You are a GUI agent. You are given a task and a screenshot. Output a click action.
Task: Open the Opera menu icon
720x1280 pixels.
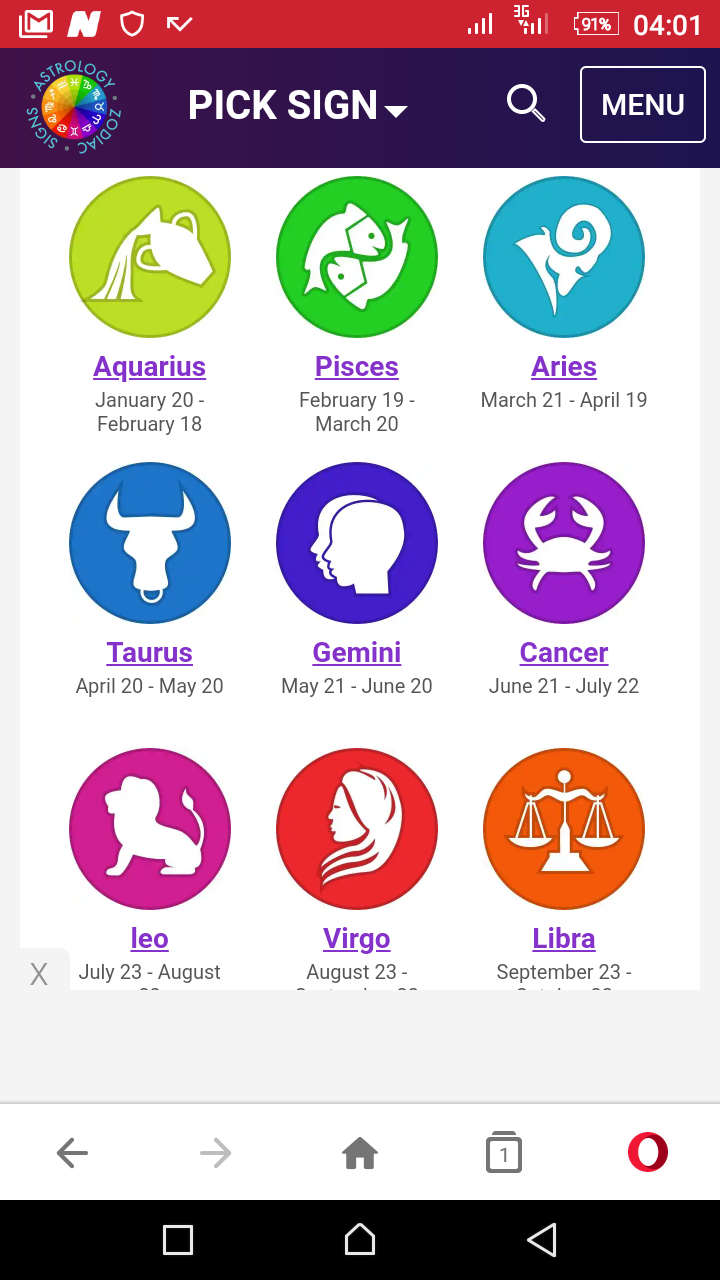(647, 1153)
